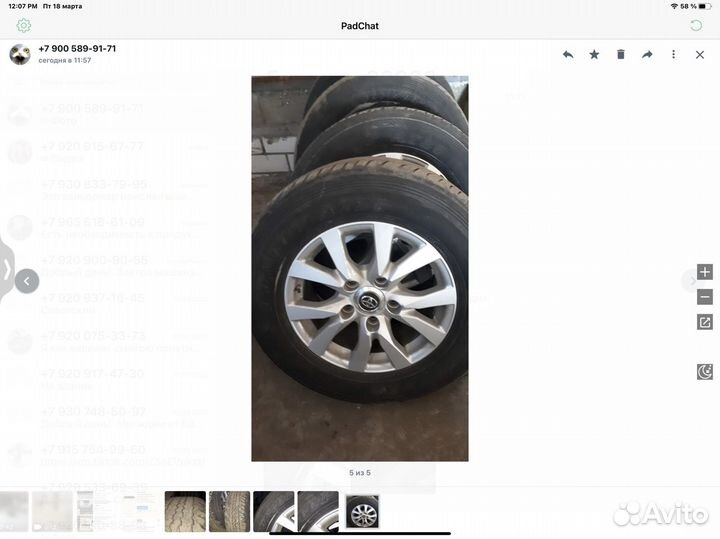
Task: Select the last thumbnail of the alloy wheel
Action: tap(362, 511)
